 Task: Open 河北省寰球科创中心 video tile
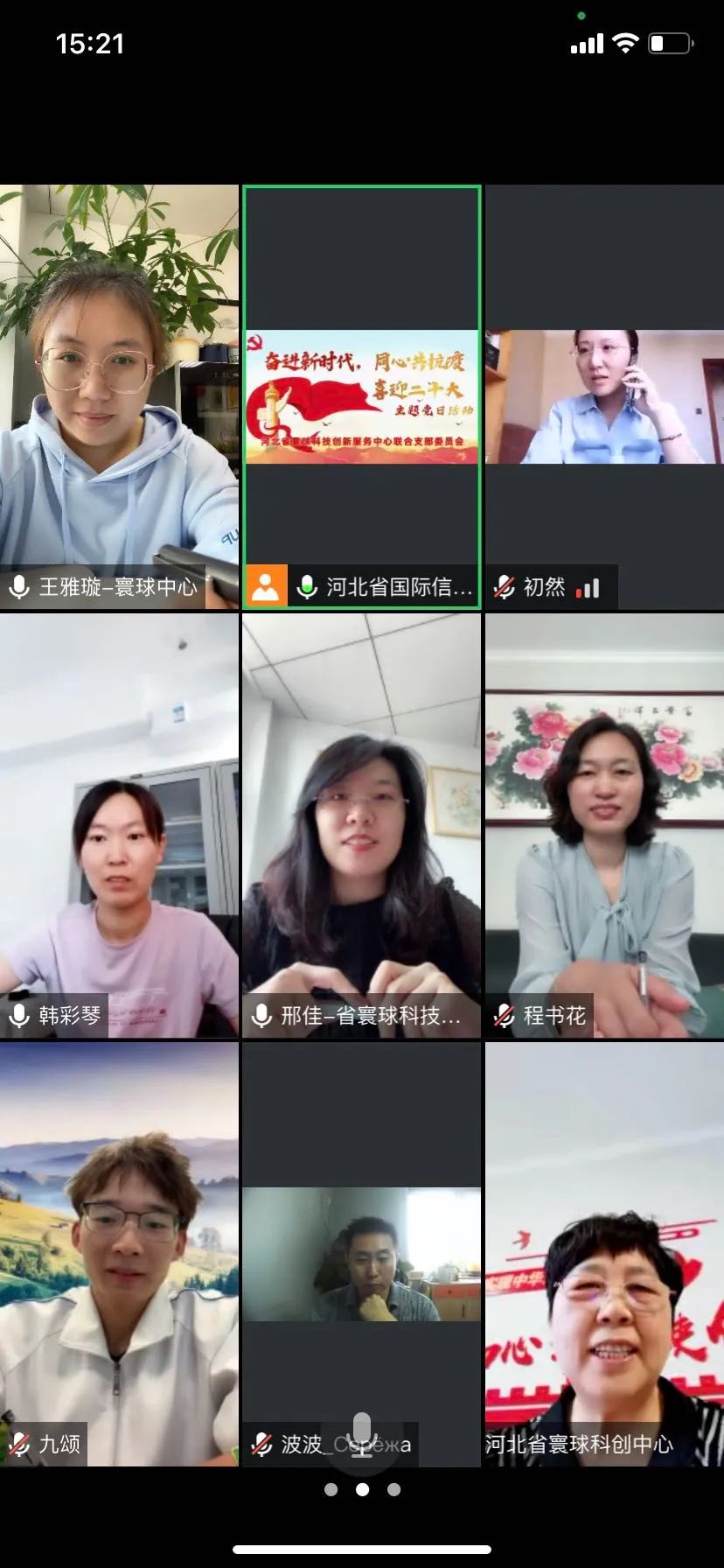[x=604, y=1253]
